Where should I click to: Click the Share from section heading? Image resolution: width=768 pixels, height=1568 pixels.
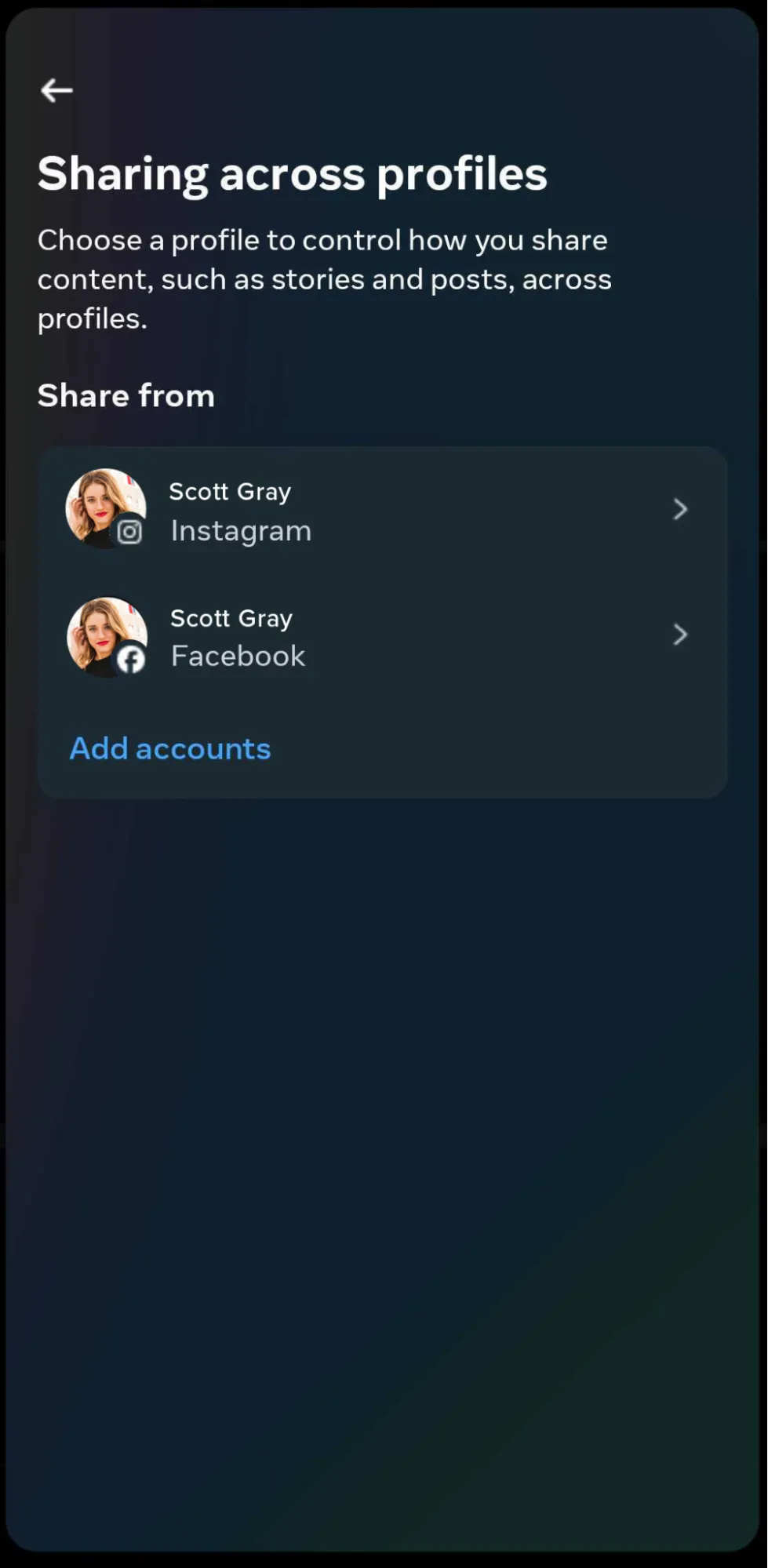click(x=126, y=395)
